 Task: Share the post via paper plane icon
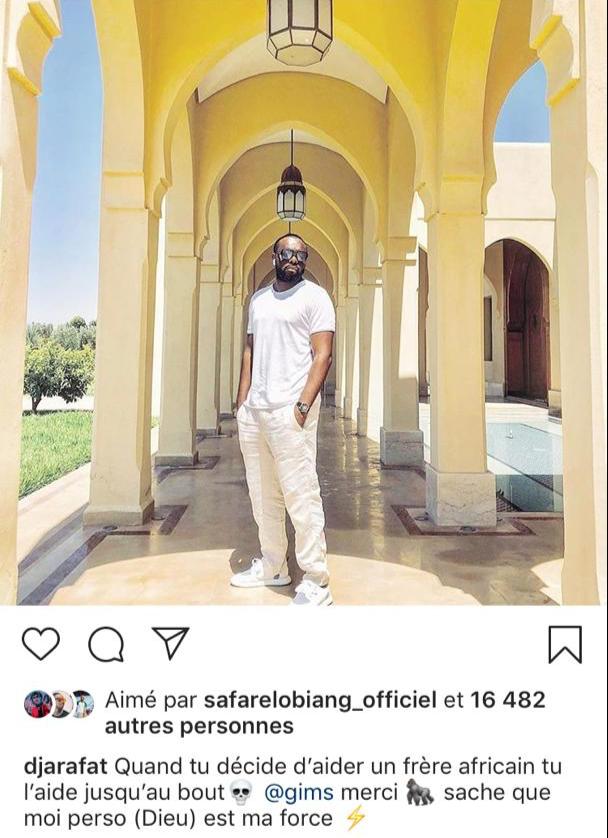point(170,643)
